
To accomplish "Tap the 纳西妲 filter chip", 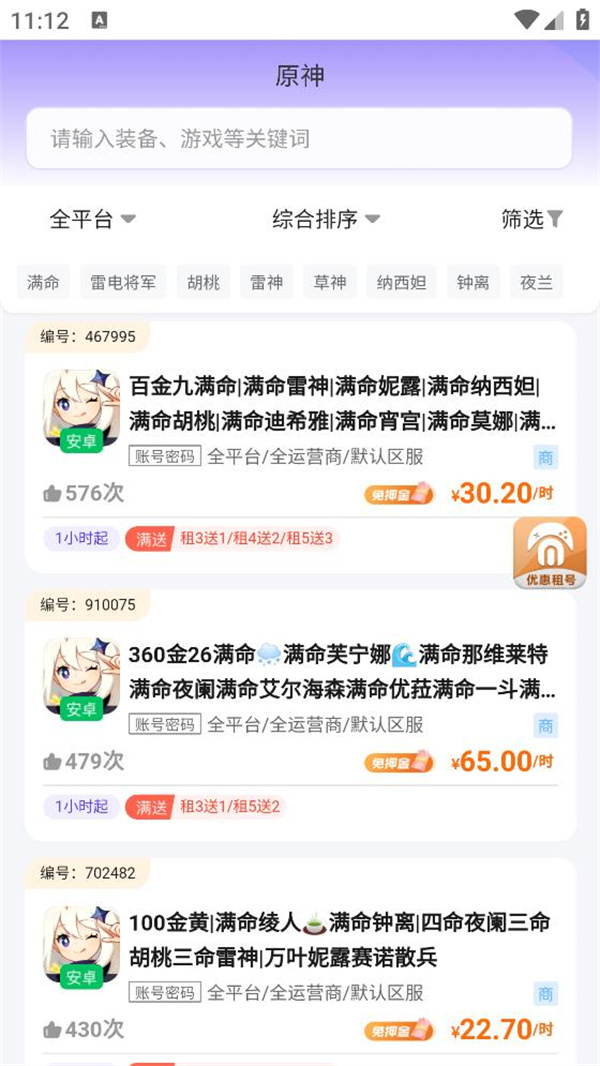I will (401, 282).
